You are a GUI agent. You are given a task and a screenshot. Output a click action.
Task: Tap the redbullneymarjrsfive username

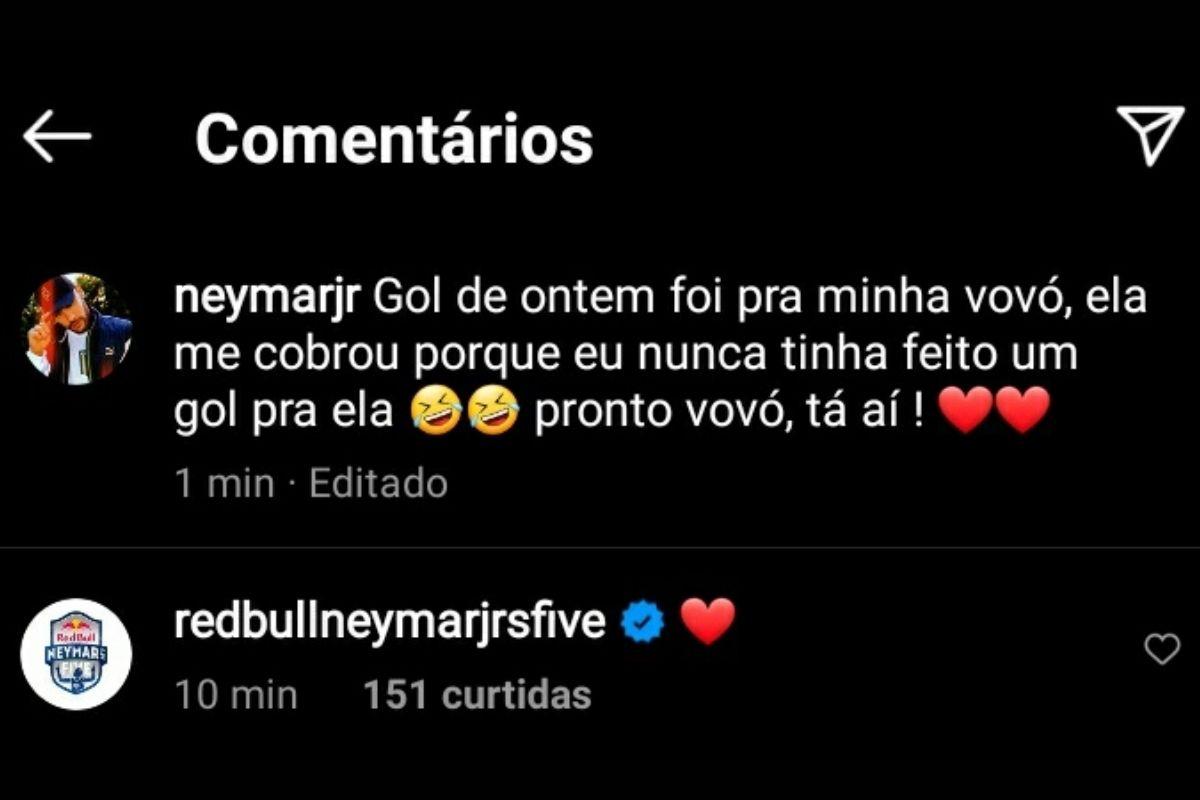click(x=390, y=622)
